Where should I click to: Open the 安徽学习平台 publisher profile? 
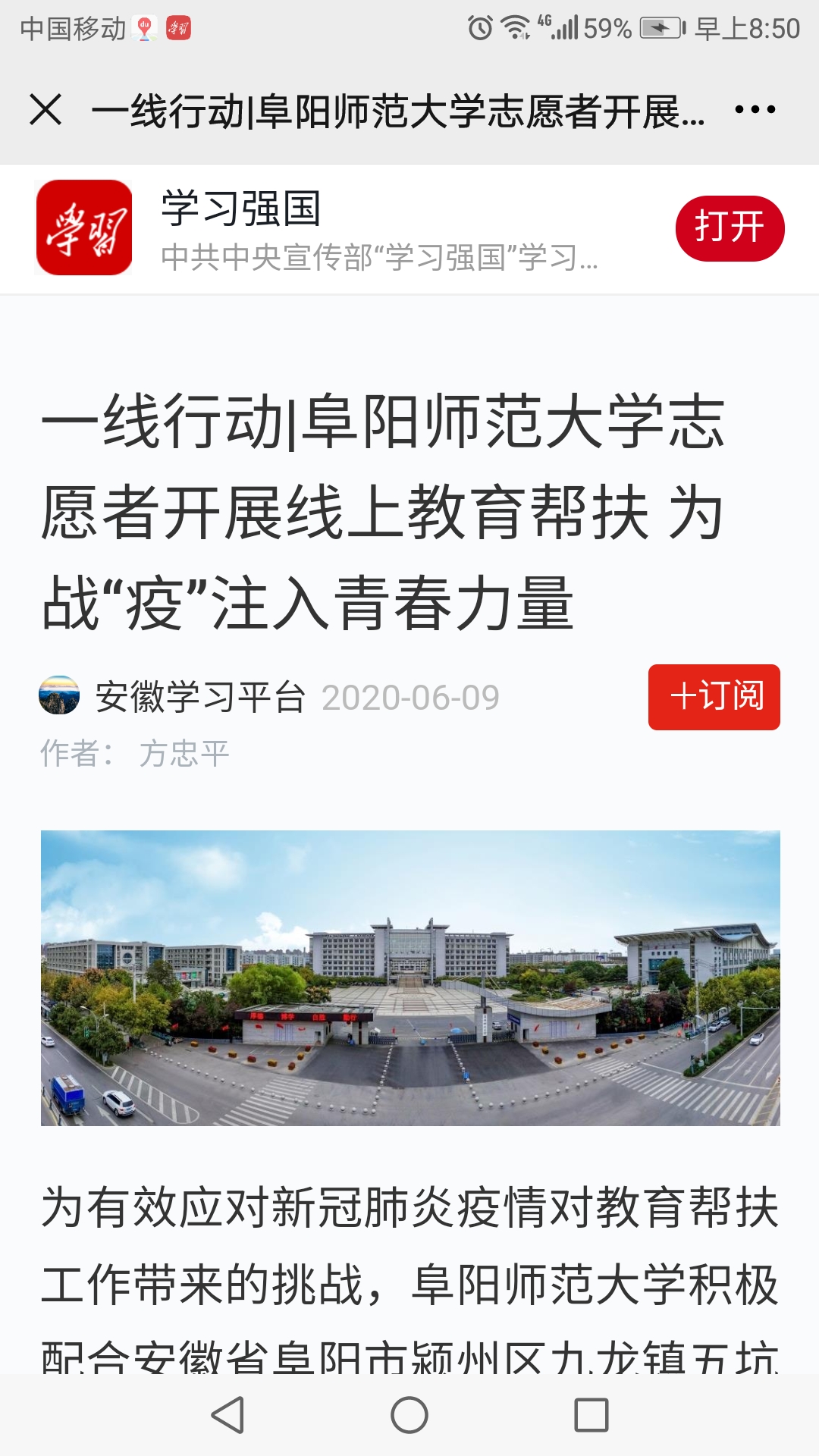199,697
